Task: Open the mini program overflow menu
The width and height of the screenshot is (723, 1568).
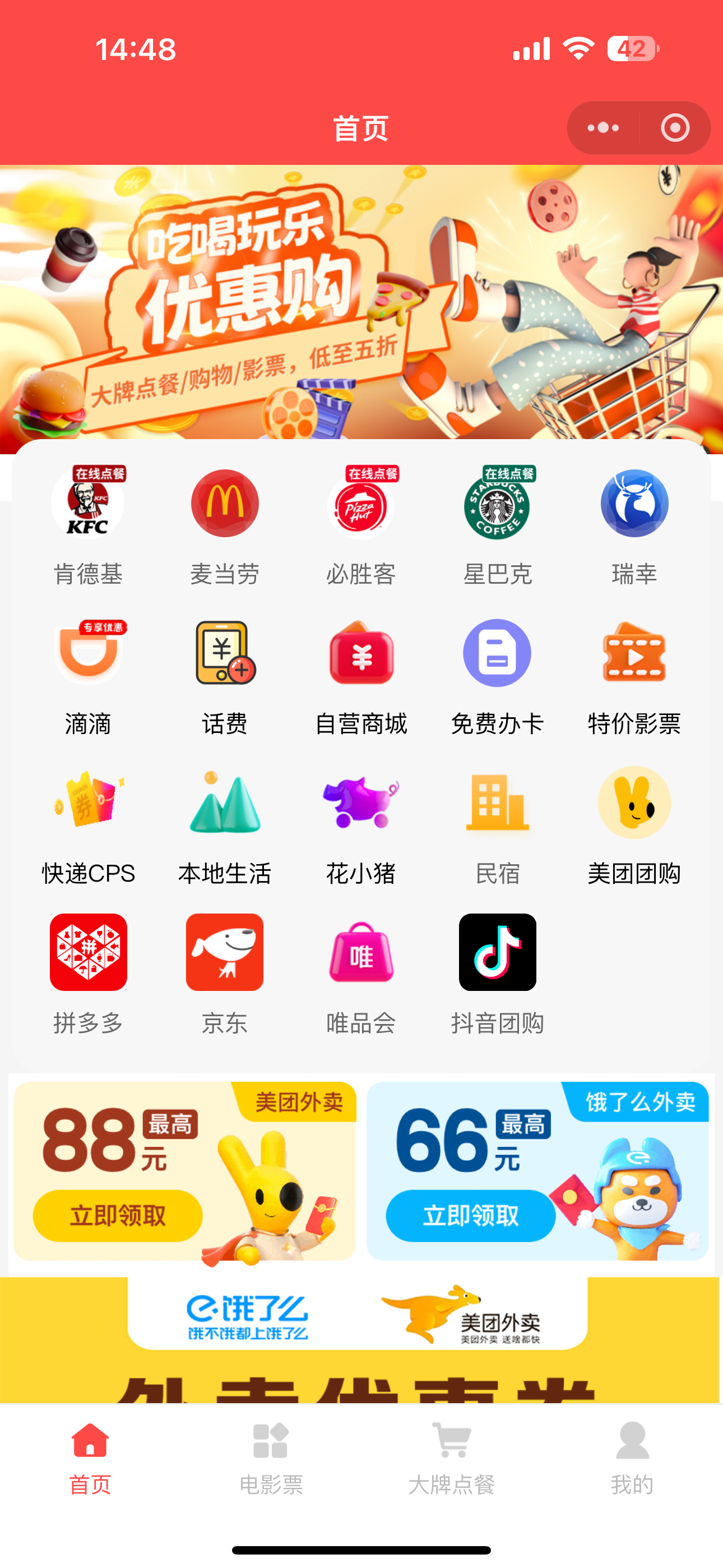Action: (602, 128)
